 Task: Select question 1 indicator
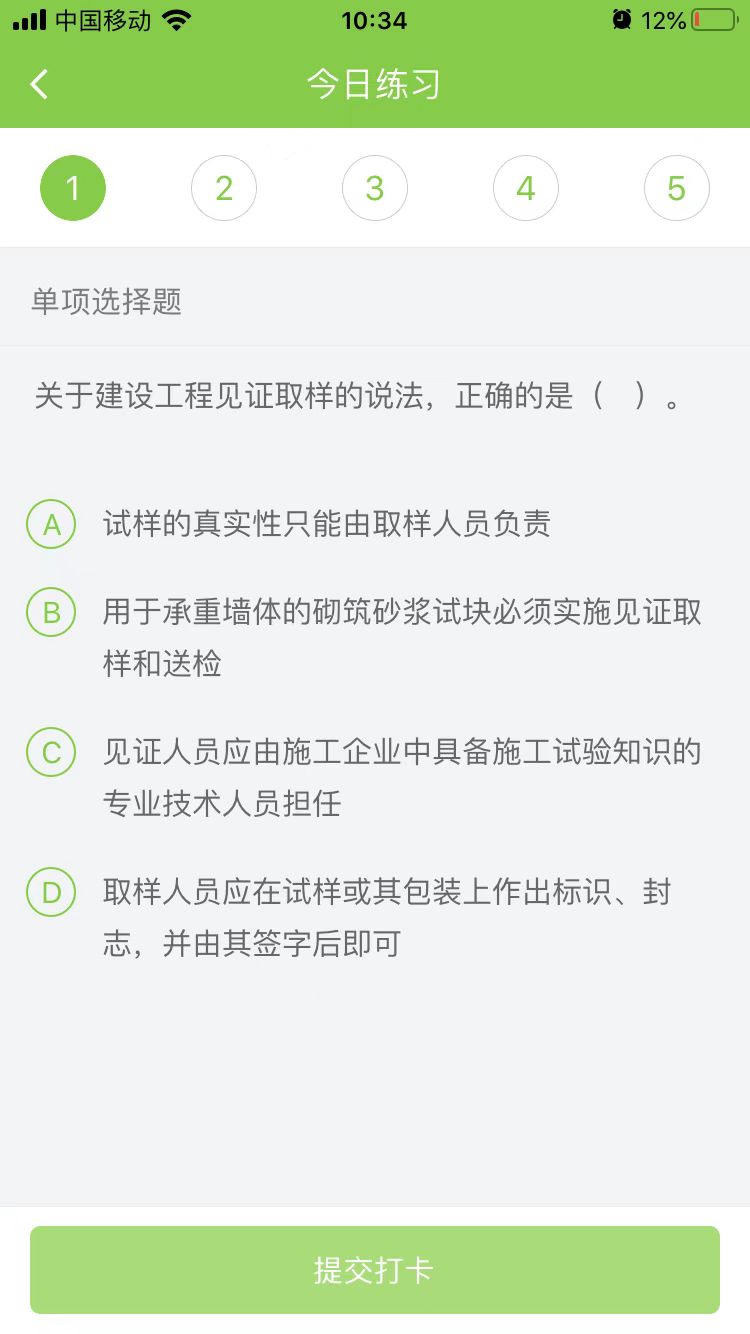[73, 188]
